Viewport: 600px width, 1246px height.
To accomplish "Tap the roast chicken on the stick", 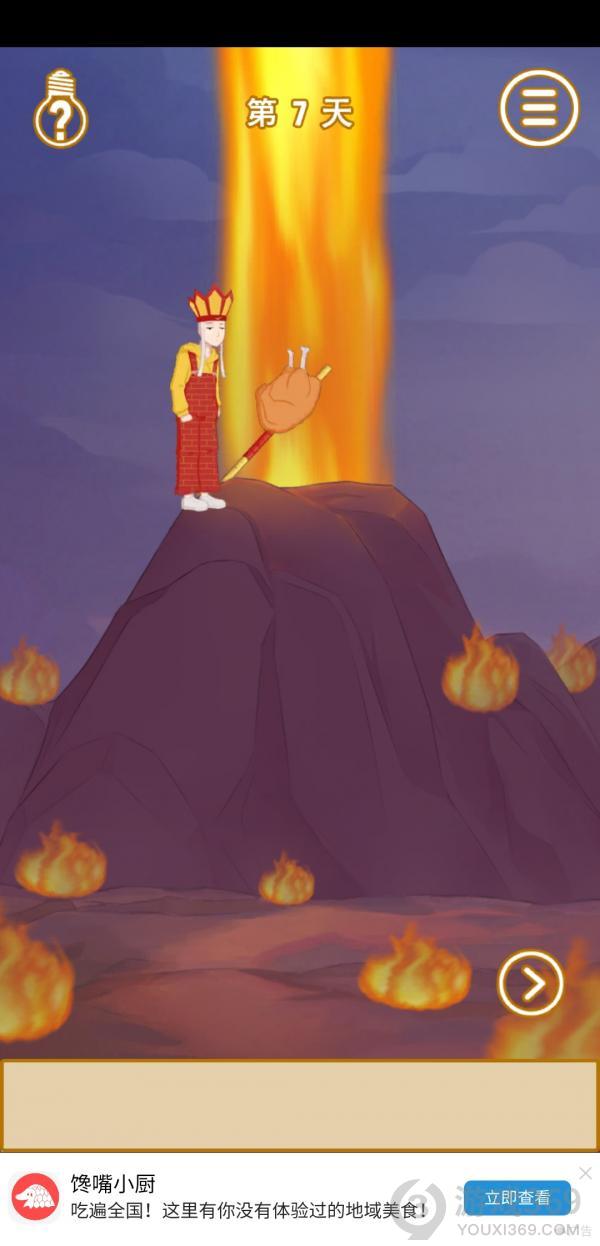I will [290, 397].
